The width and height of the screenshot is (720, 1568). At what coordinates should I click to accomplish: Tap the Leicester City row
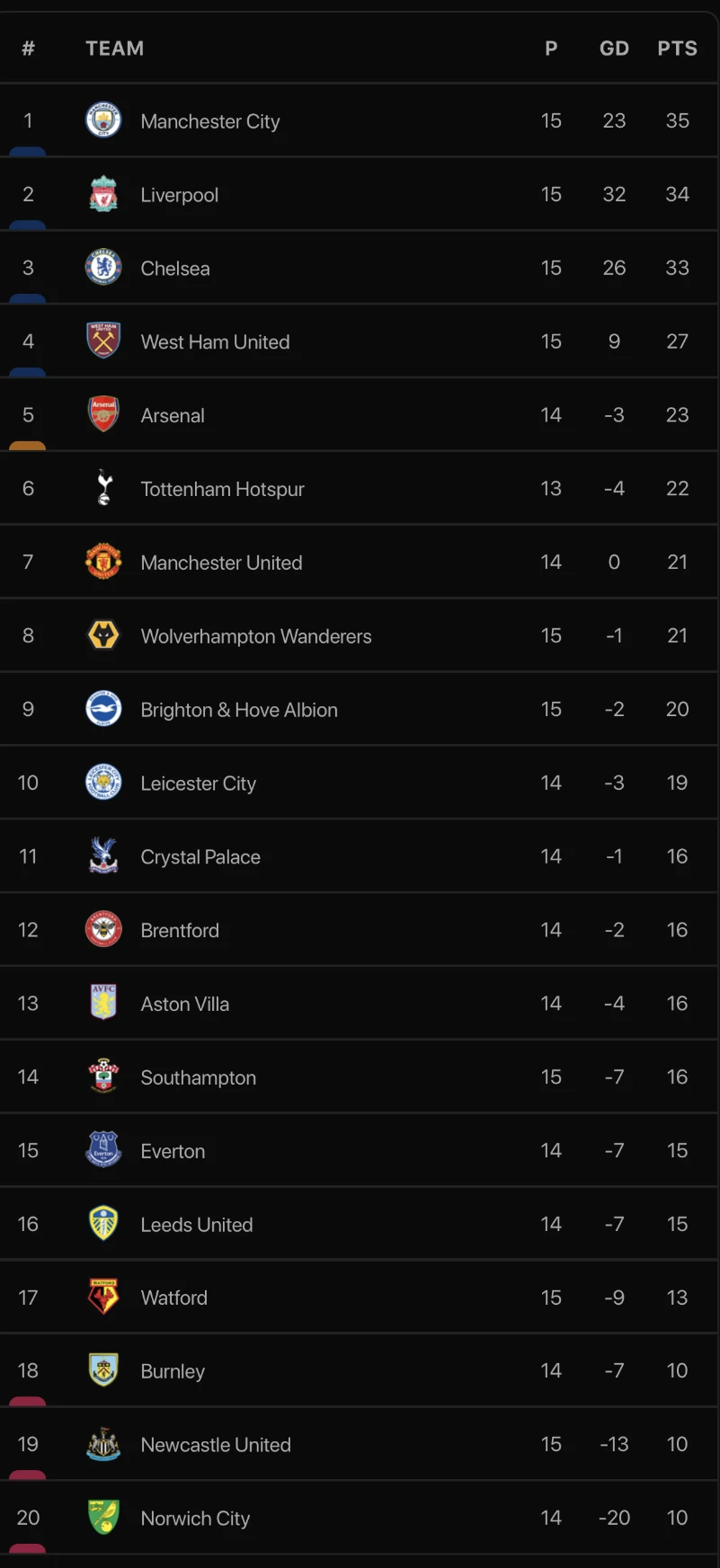pos(198,784)
